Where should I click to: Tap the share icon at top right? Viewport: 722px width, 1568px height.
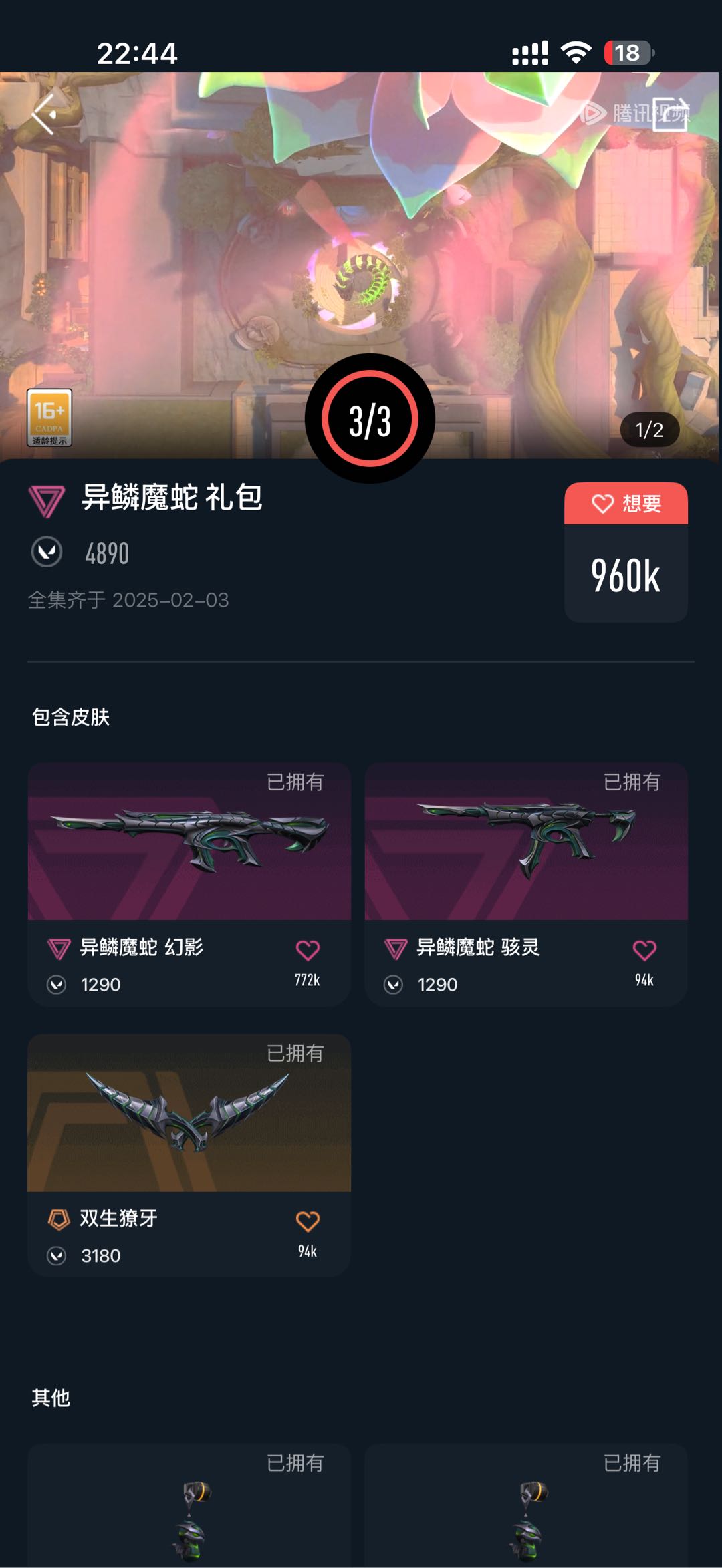coord(670,114)
